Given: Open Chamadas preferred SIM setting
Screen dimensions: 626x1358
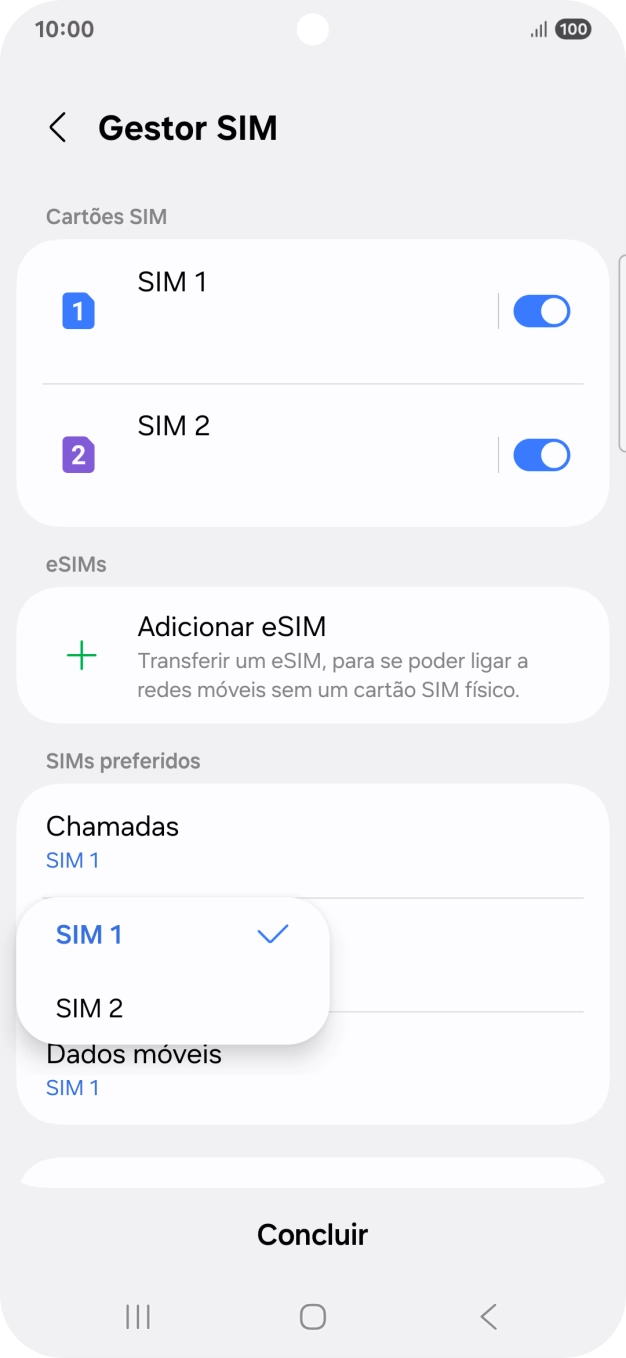Looking at the screenshot, I should pos(312,841).
